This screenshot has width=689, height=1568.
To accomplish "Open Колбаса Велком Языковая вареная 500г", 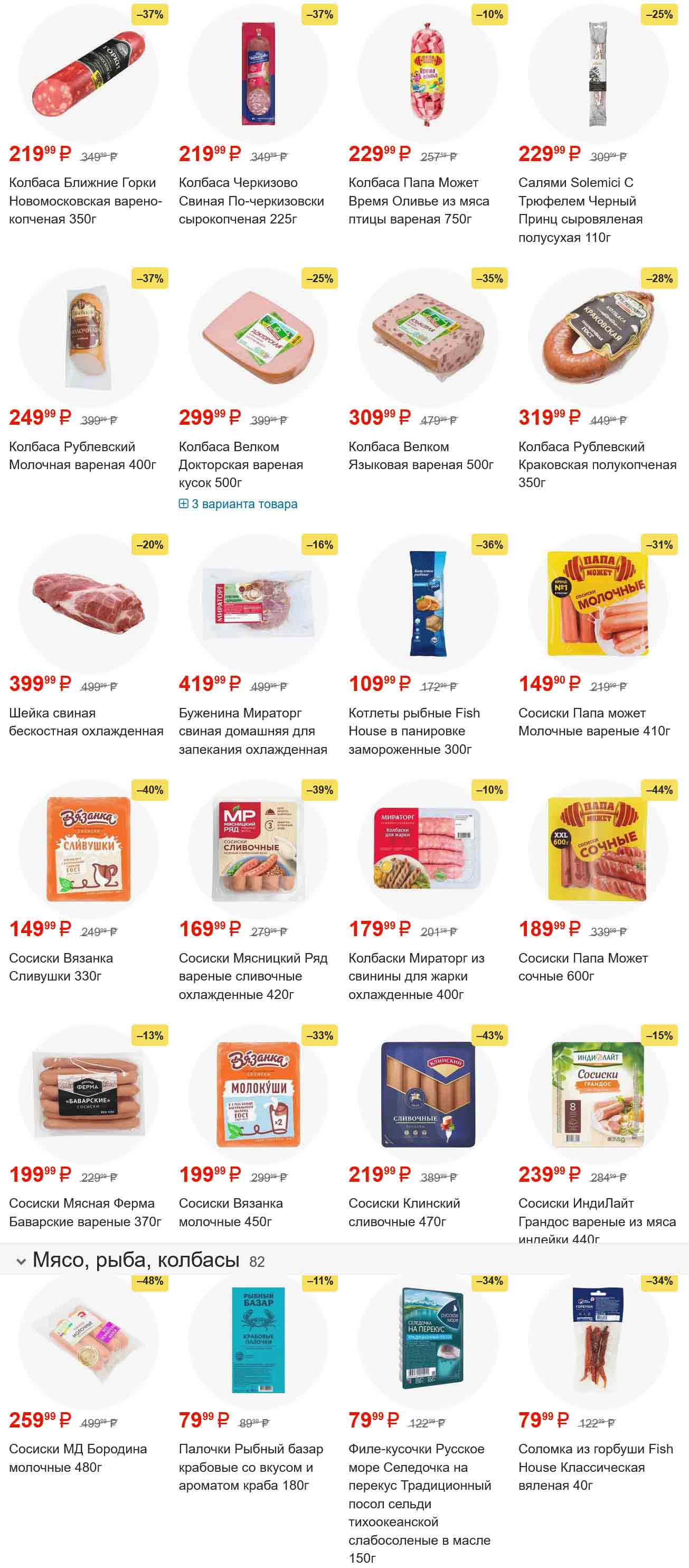I will click(x=420, y=455).
